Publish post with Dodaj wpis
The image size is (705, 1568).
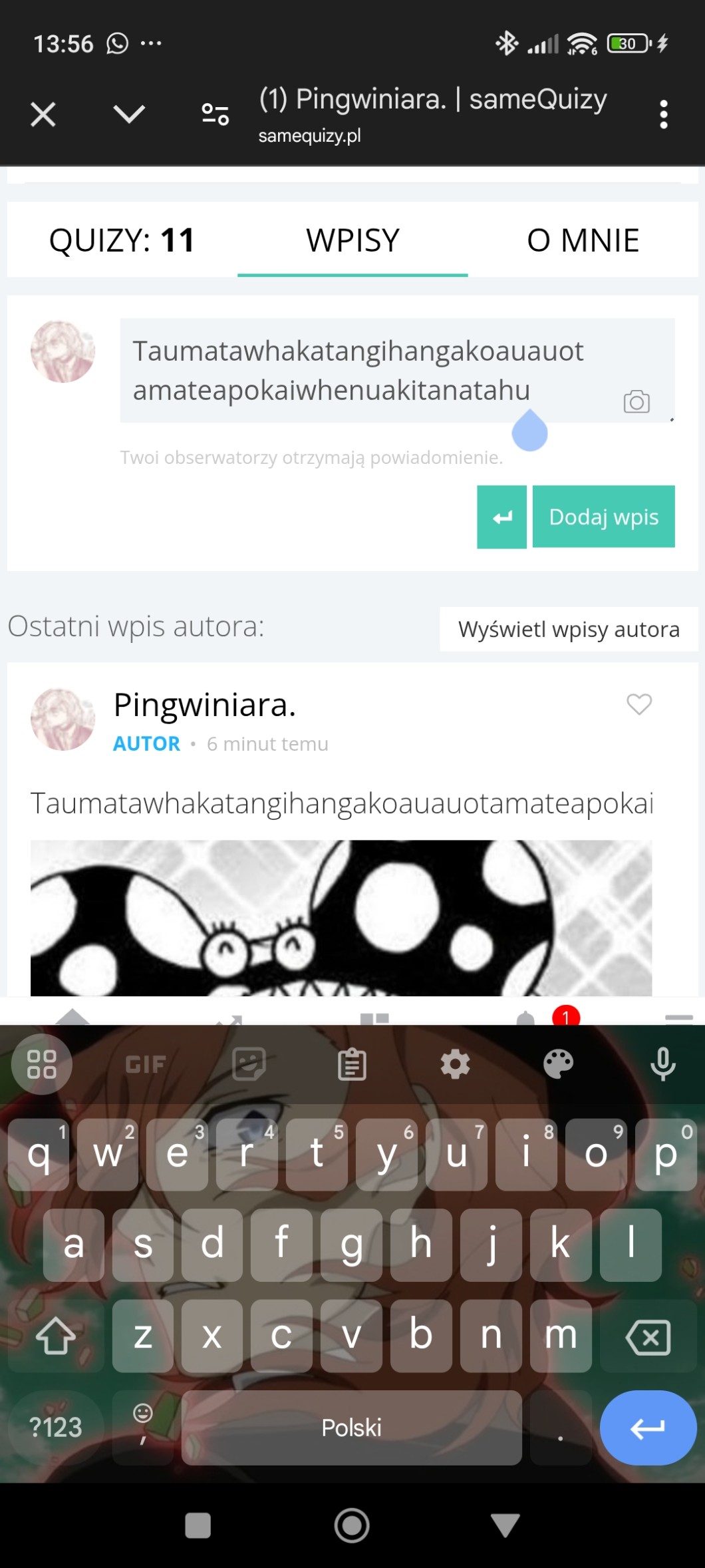click(603, 517)
